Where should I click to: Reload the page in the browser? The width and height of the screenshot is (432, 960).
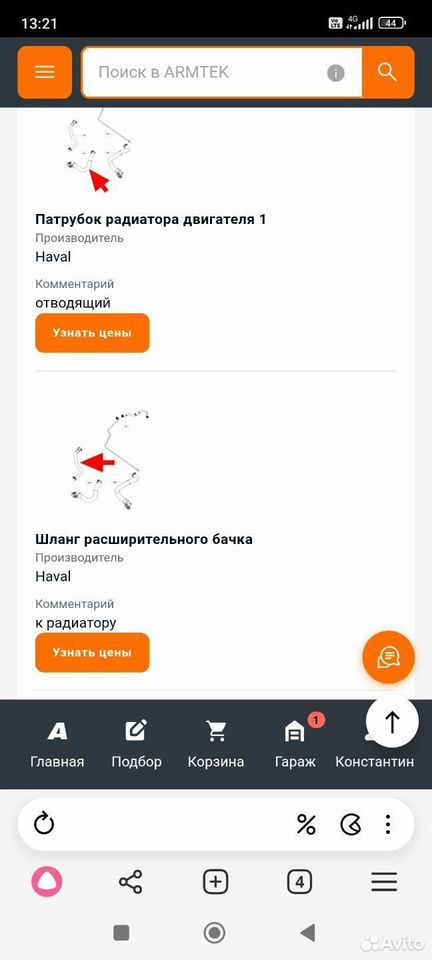[44, 824]
